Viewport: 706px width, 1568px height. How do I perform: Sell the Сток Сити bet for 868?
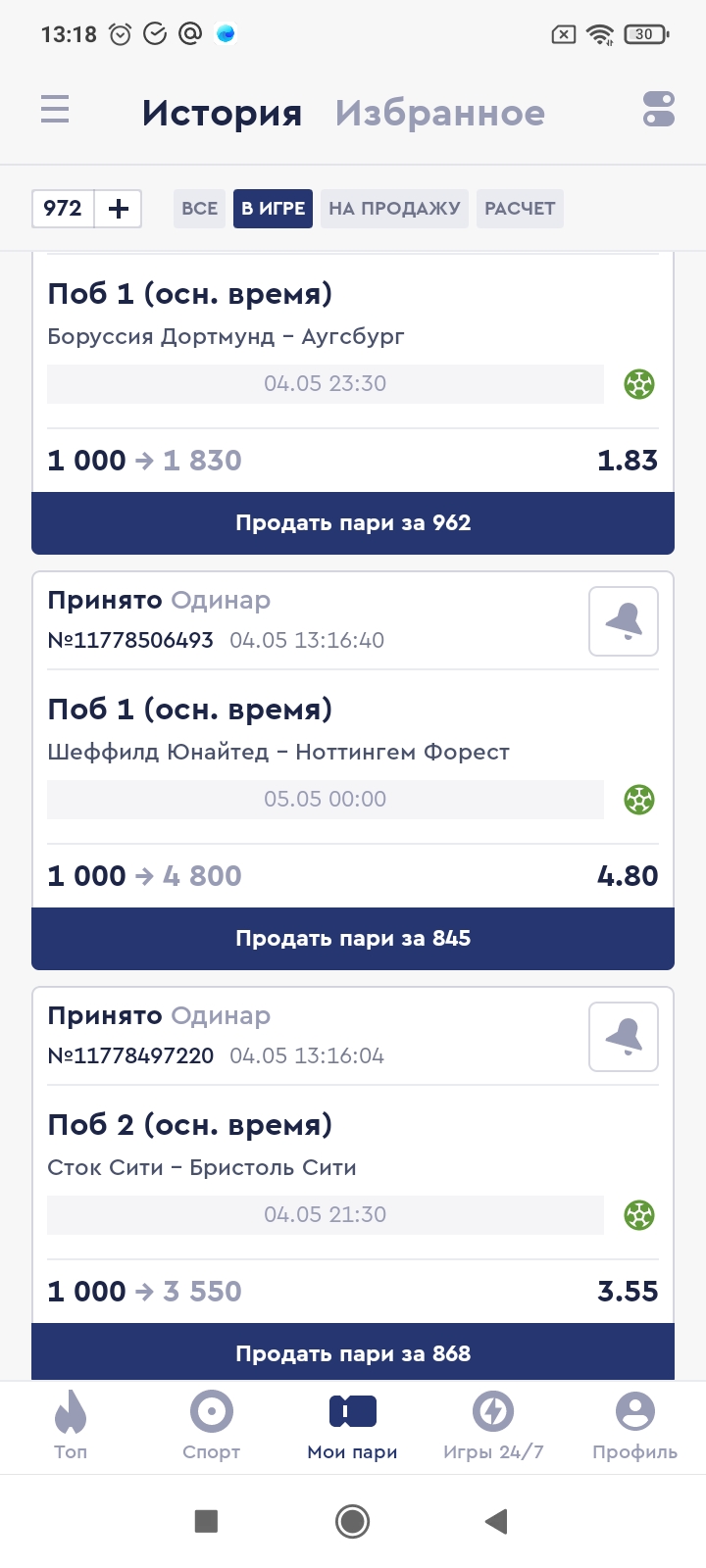353,1353
